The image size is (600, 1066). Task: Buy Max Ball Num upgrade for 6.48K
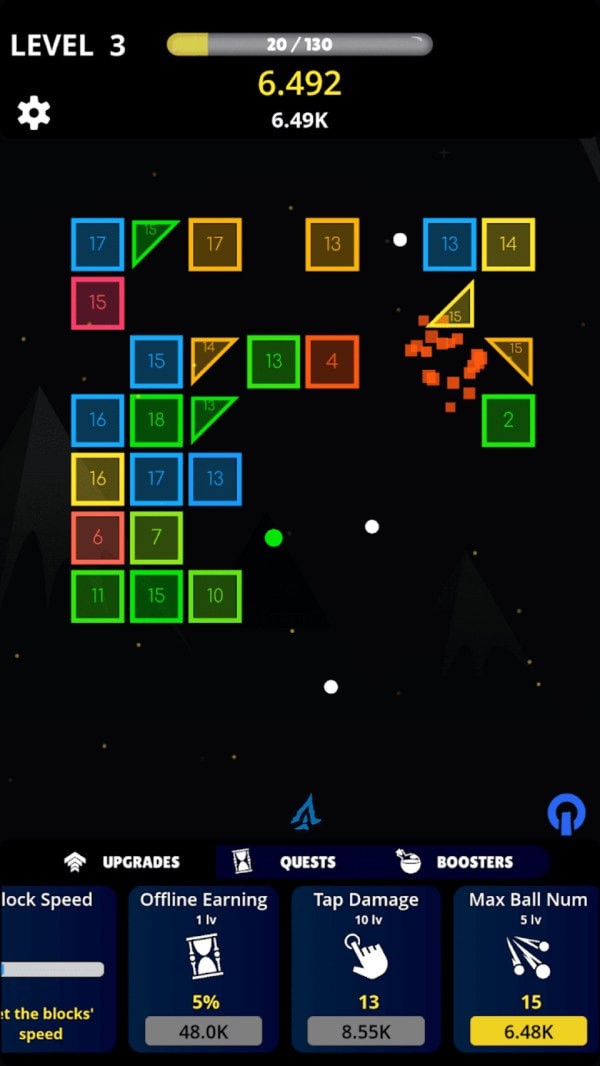point(530,1031)
